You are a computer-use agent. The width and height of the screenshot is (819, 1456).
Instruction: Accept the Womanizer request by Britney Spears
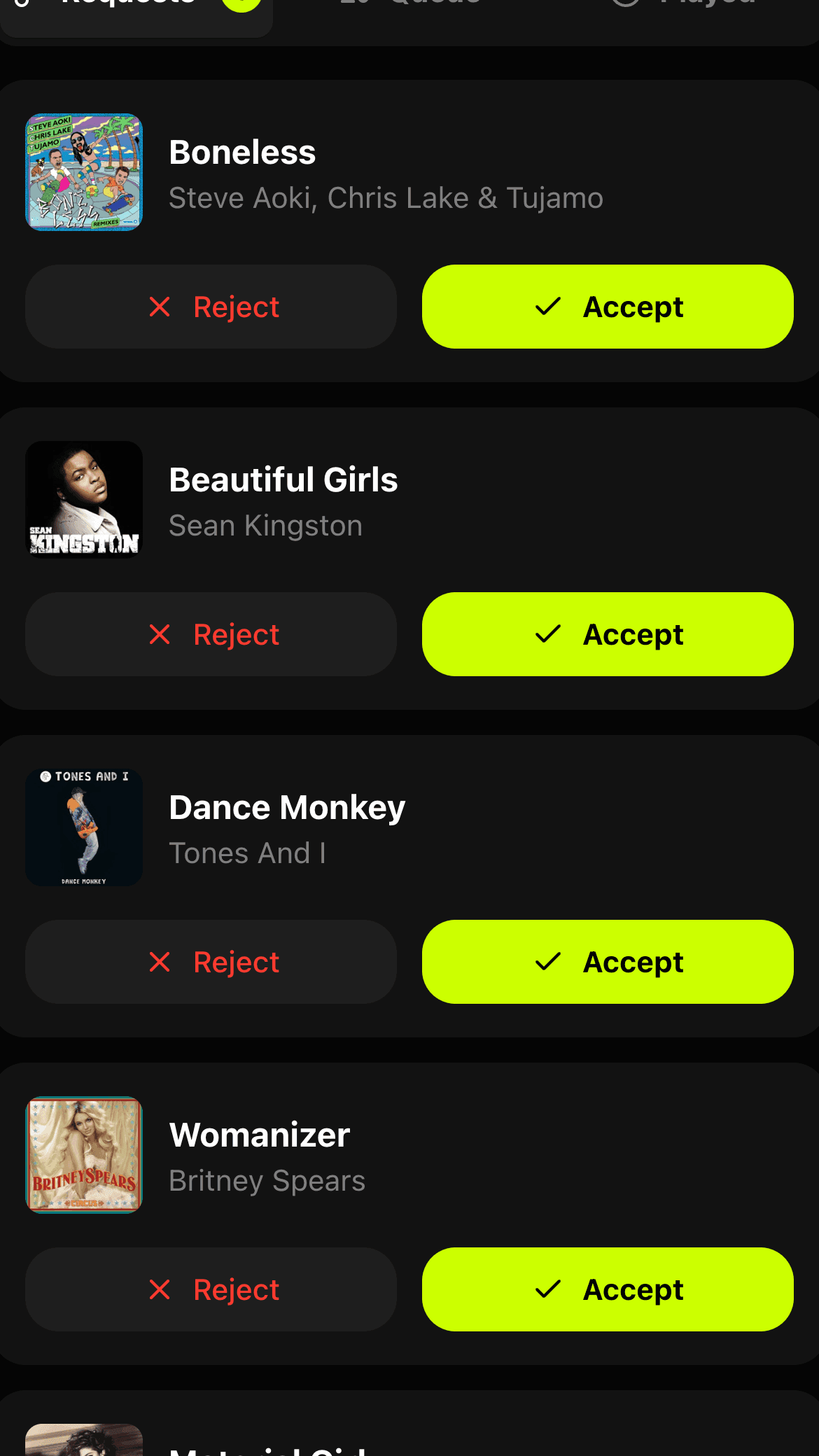pyautogui.click(x=606, y=1289)
